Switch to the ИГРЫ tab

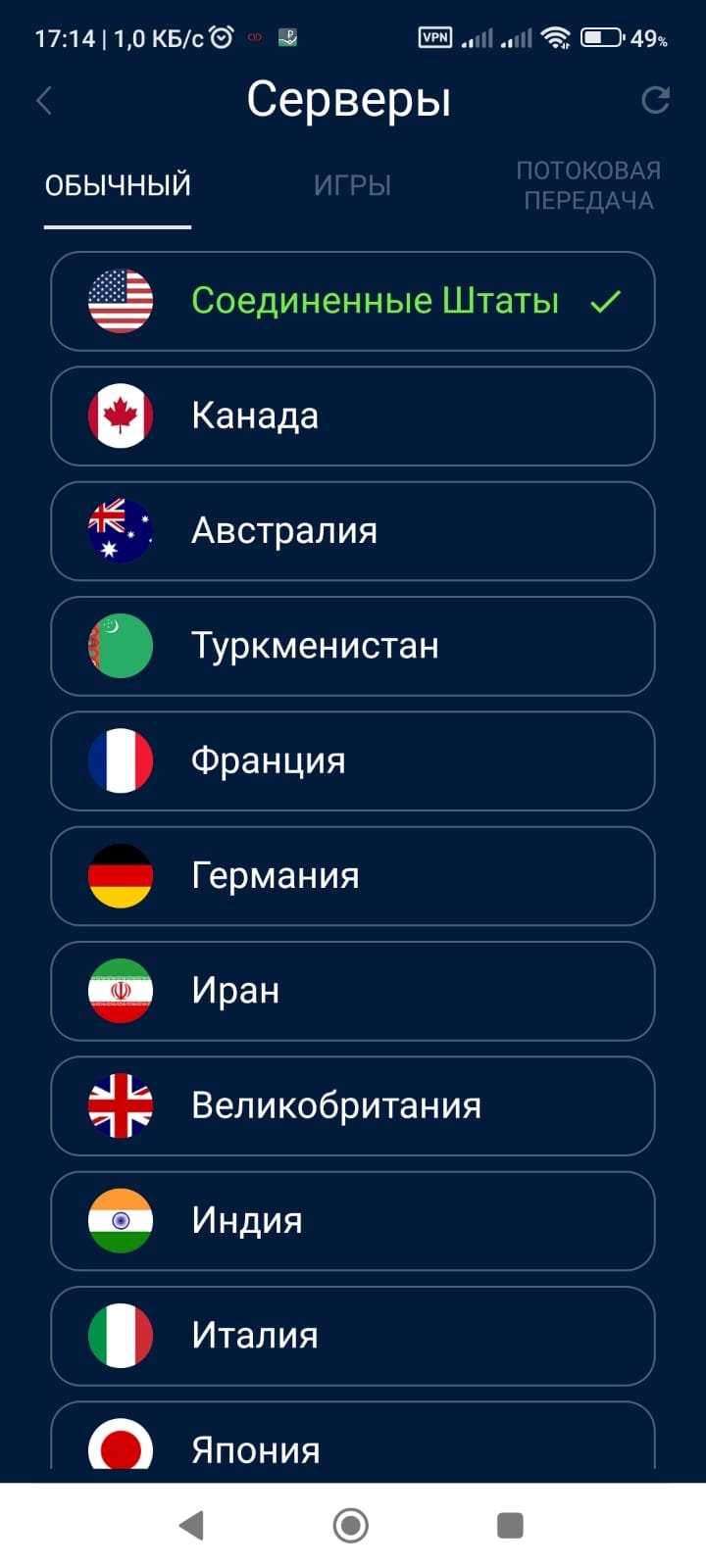click(352, 185)
